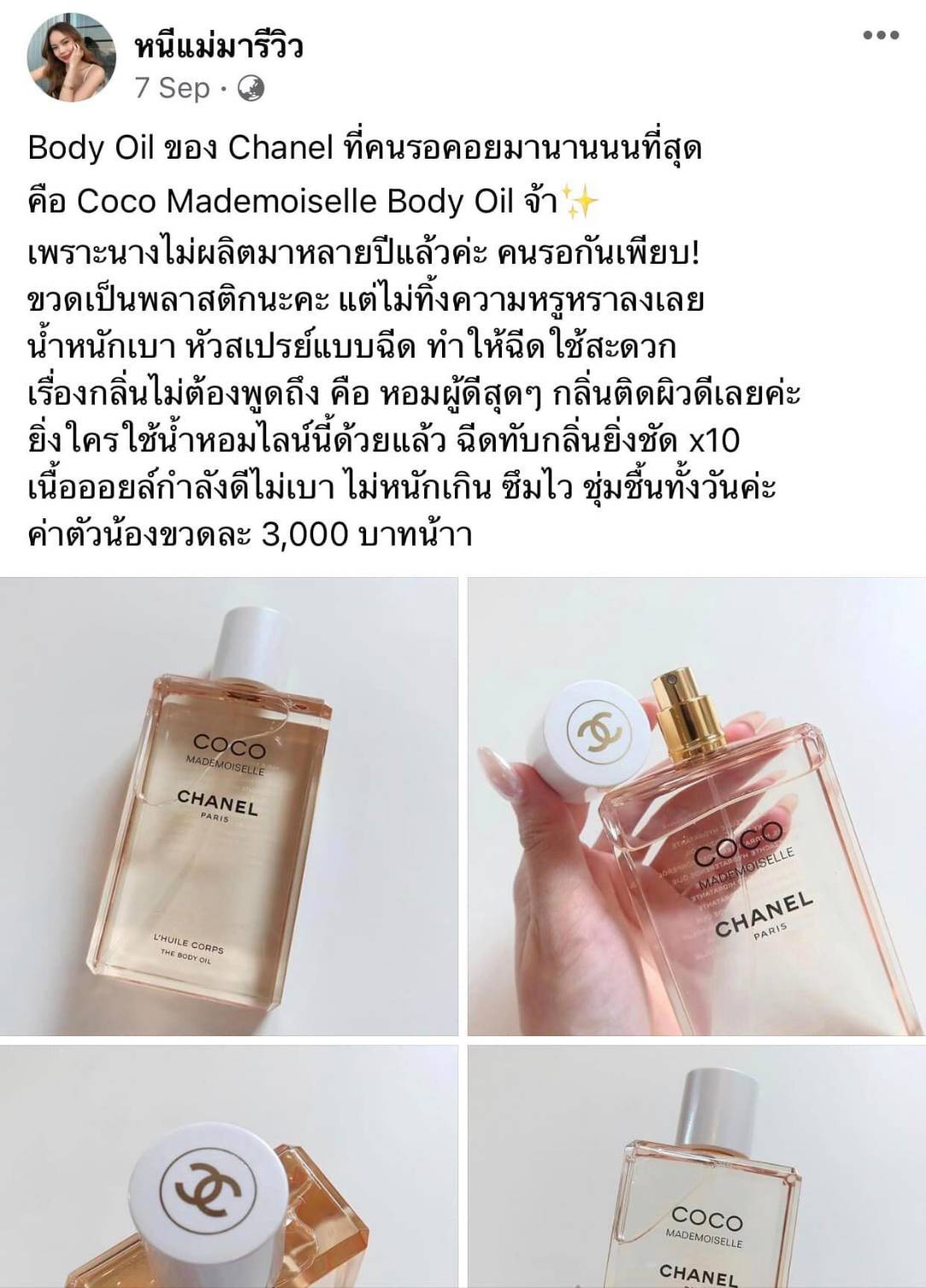Open the hand-held bottle photo
926x1288 pixels.
coord(696,807)
